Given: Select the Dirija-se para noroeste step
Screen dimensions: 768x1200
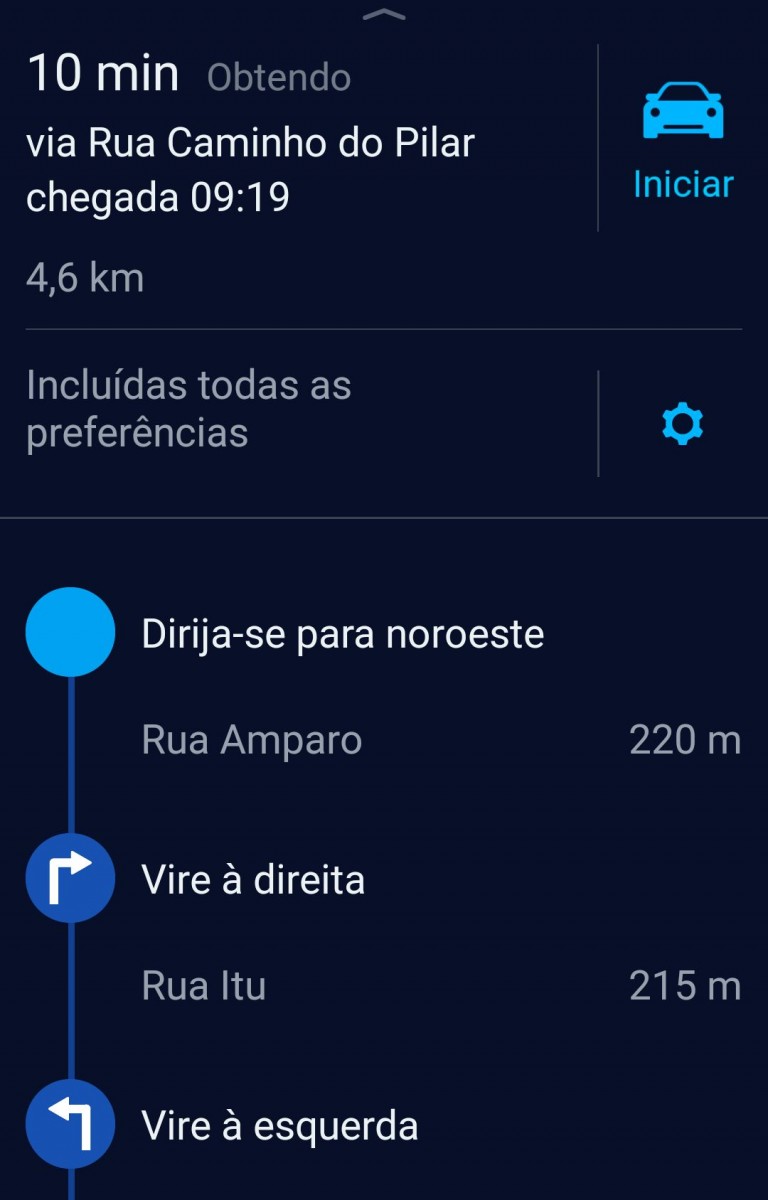Looking at the screenshot, I should coord(342,634).
